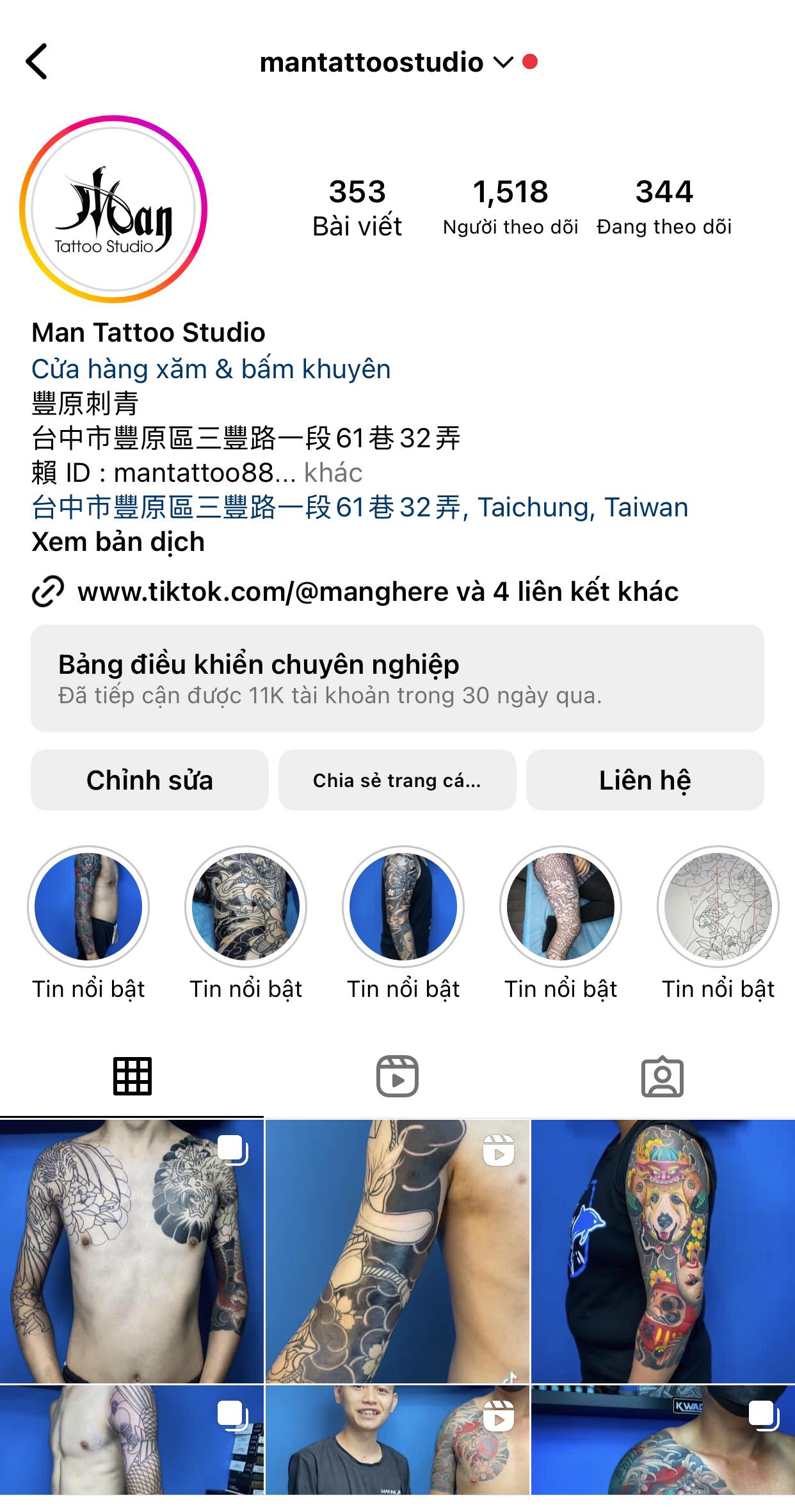Go back using the top-left arrow
The image size is (795, 1512).
pyautogui.click(x=36, y=61)
